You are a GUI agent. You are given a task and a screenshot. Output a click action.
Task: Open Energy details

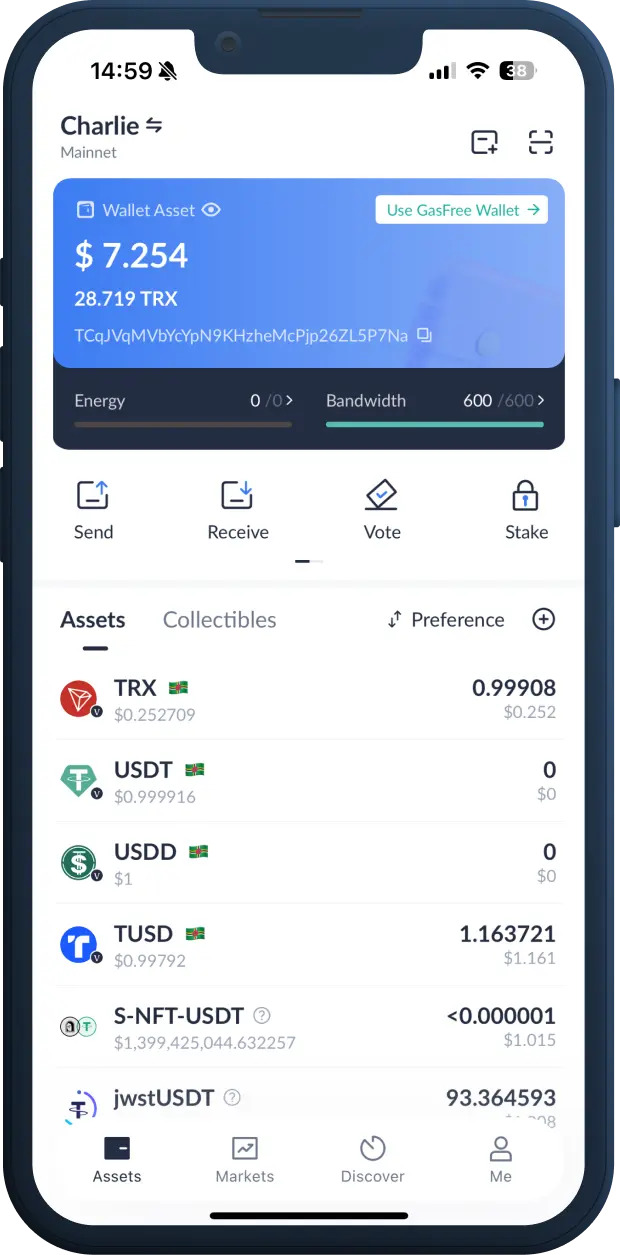click(184, 401)
